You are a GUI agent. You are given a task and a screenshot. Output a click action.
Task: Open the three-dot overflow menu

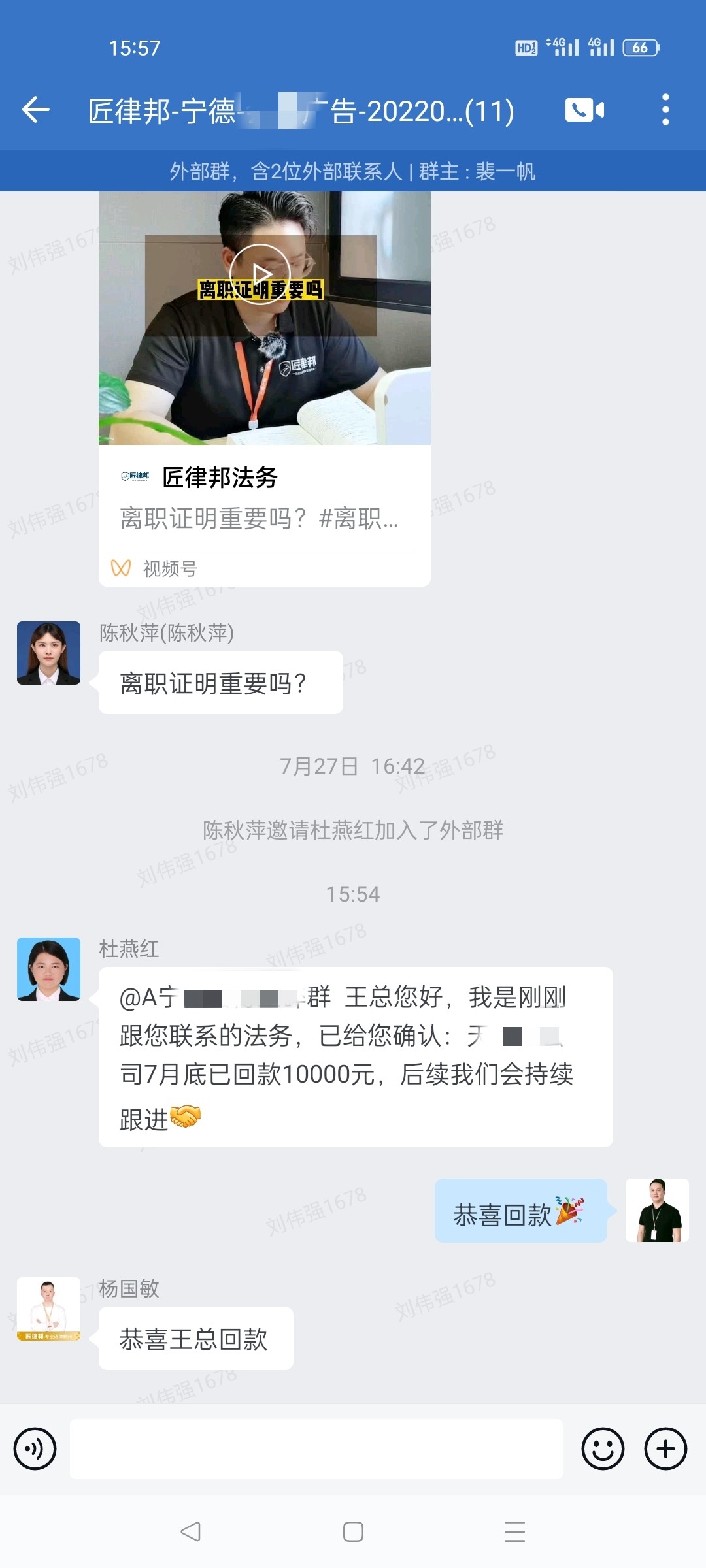point(665,110)
